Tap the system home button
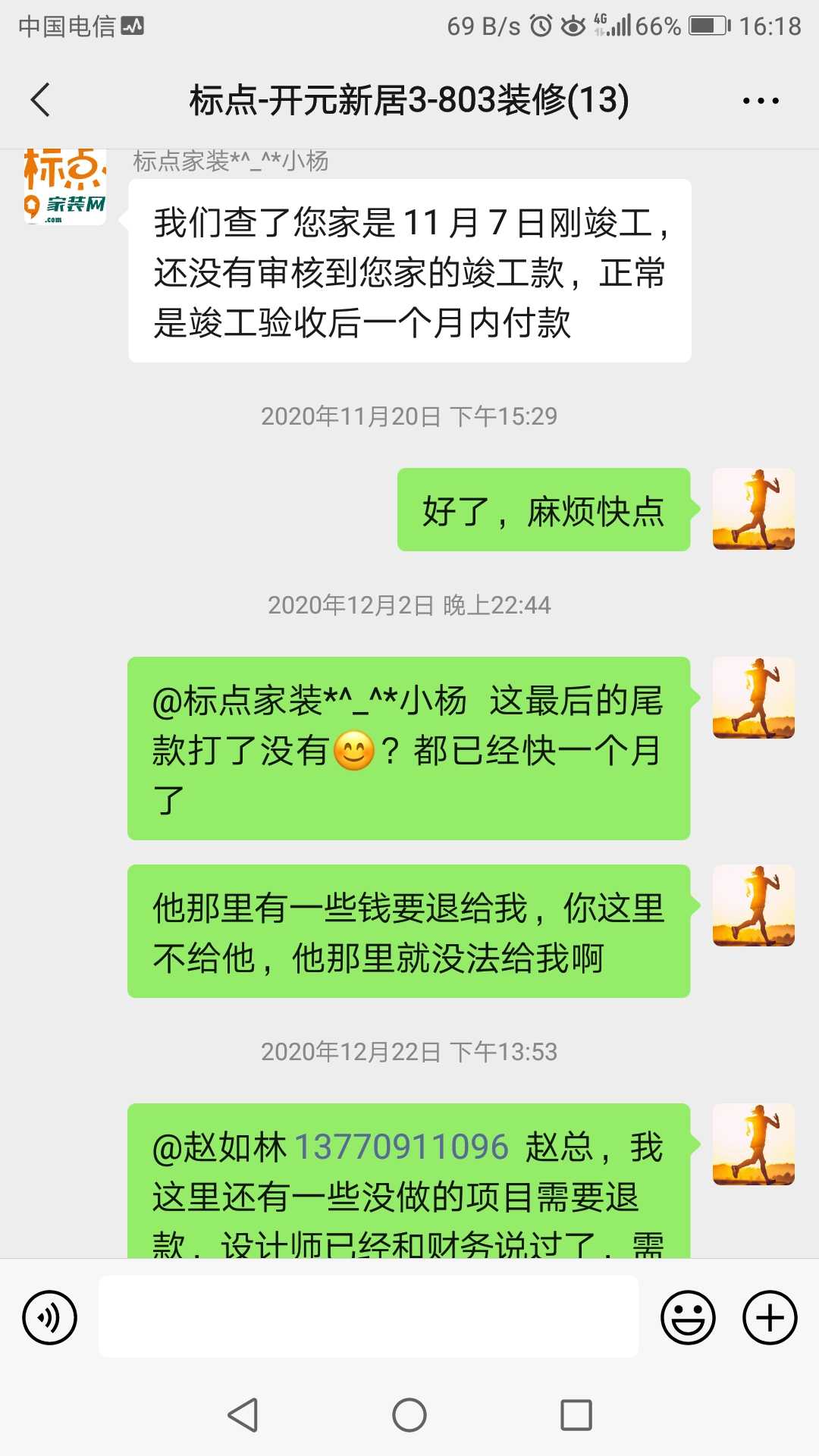819x1456 pixels. point(409,1415)
